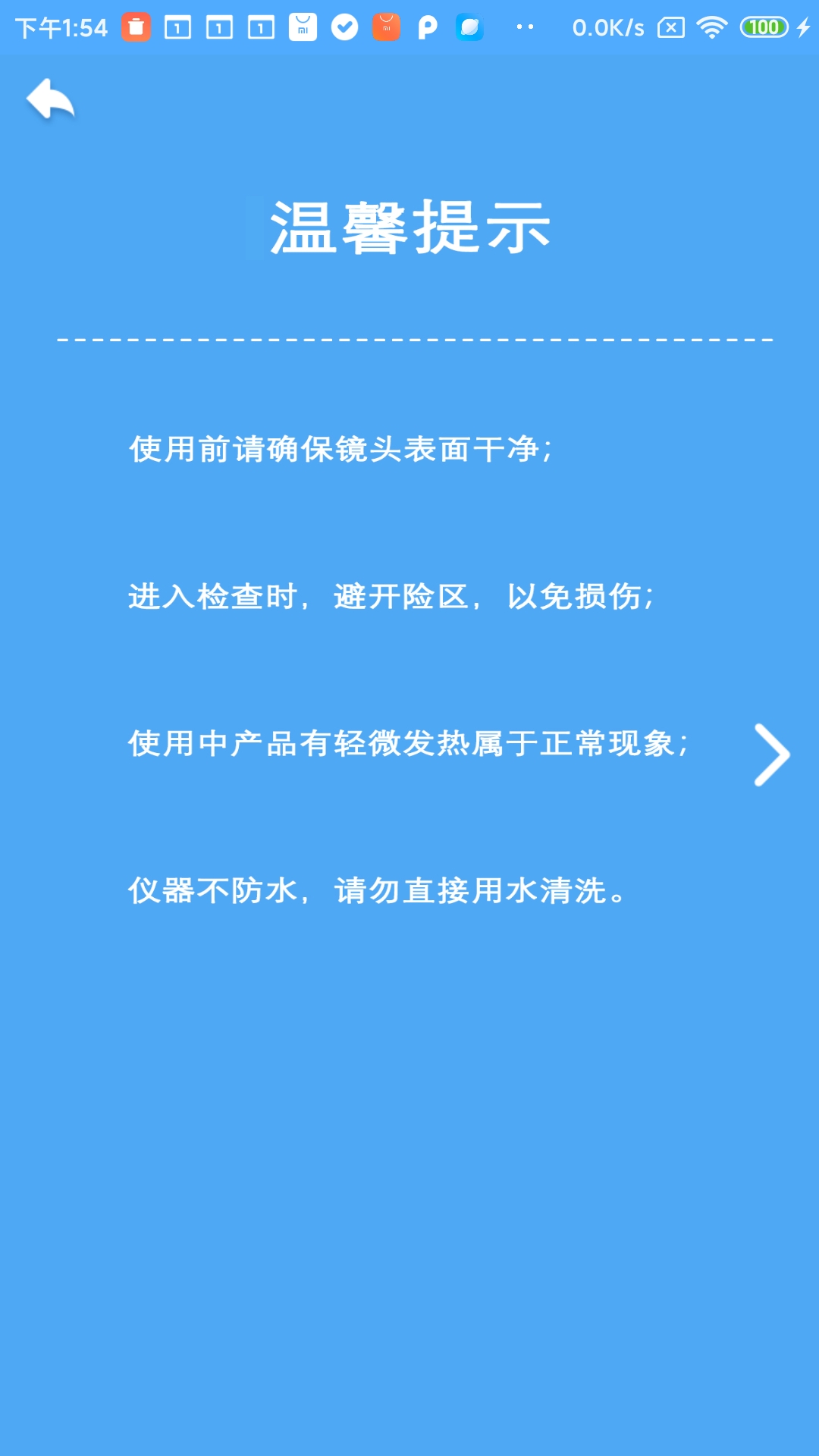The width and height of the screenshot is (819, 1456).
Task: Tap the white checkmark notification icon
Action: pyautogui.click(x=344, y=27)
